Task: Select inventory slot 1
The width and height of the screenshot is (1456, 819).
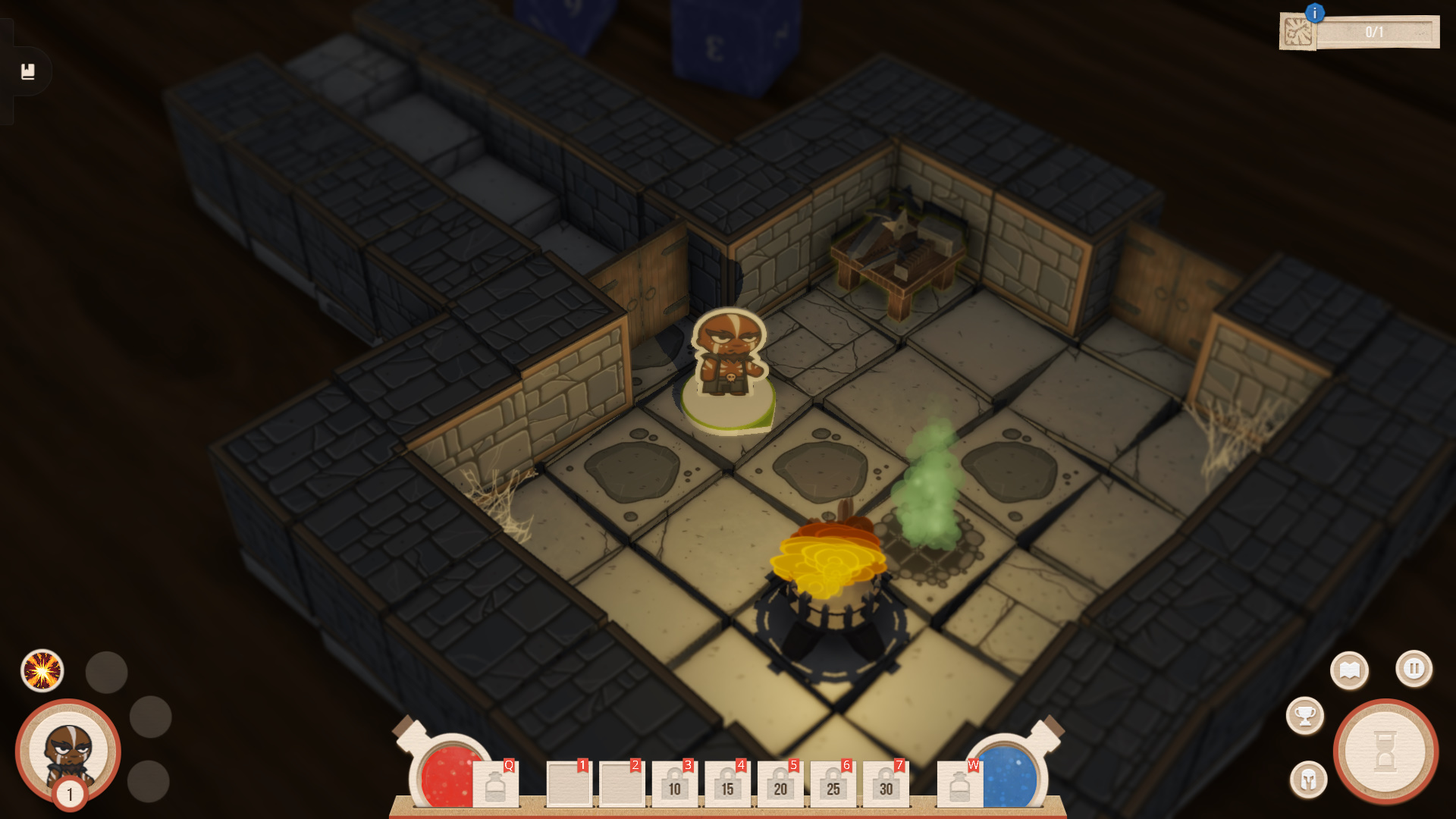Action: 569,784
